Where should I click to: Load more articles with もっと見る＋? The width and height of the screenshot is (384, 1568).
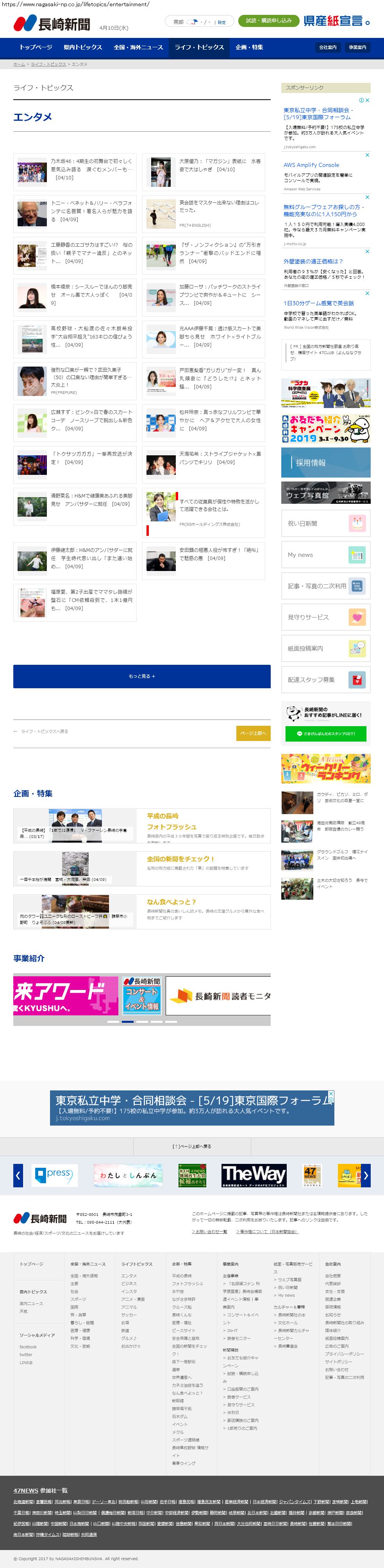[x=142, y=676]
